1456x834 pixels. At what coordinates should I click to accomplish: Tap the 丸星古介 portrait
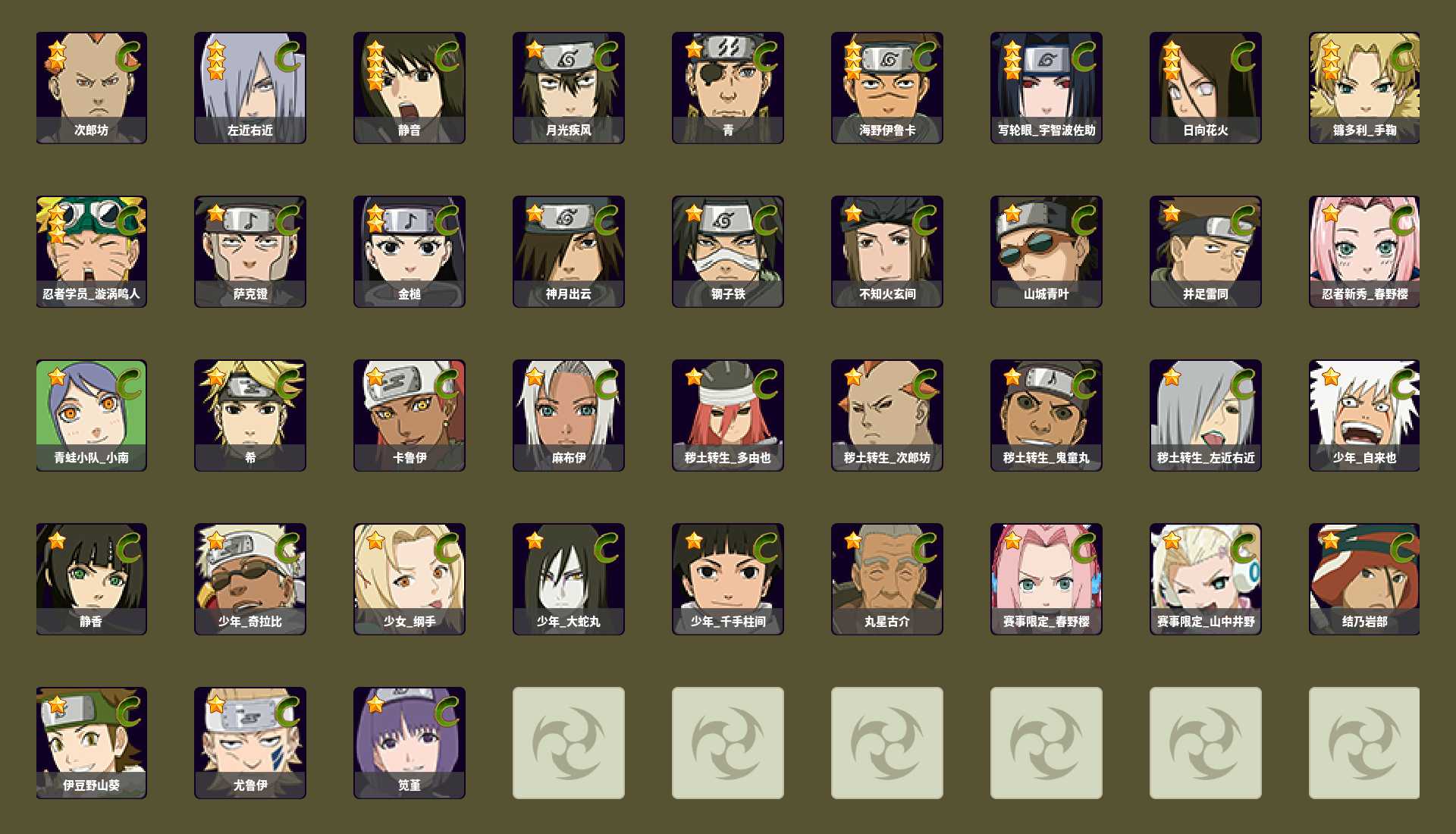[887, 578]
